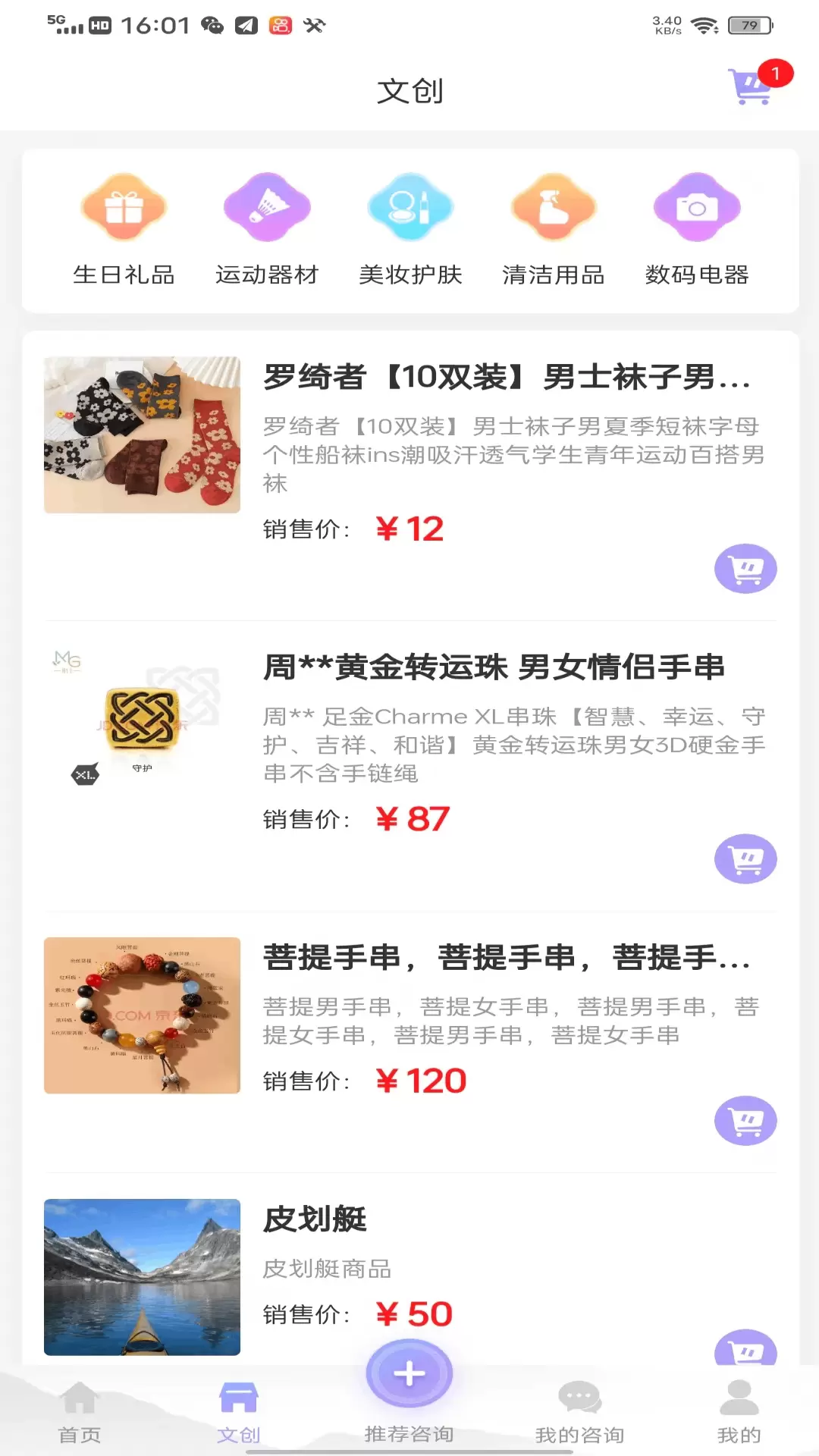Open the shopping cart at top right

tap(752, 86)
